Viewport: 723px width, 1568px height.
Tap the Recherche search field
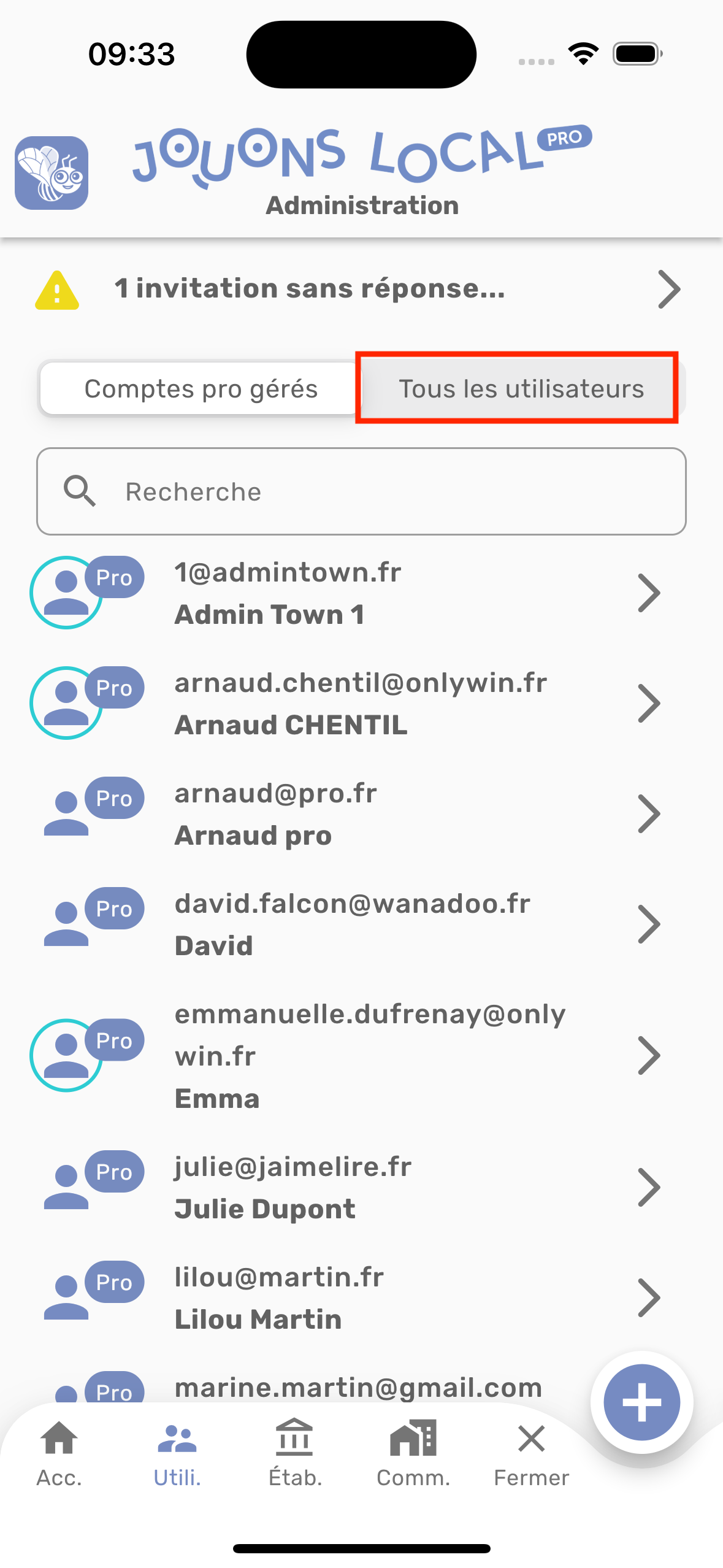click(361, 491)
